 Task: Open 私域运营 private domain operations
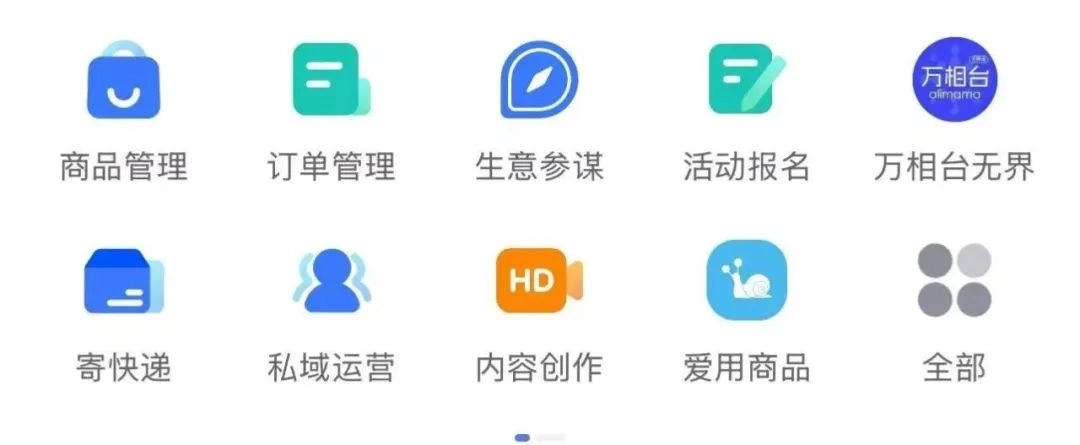331,280
